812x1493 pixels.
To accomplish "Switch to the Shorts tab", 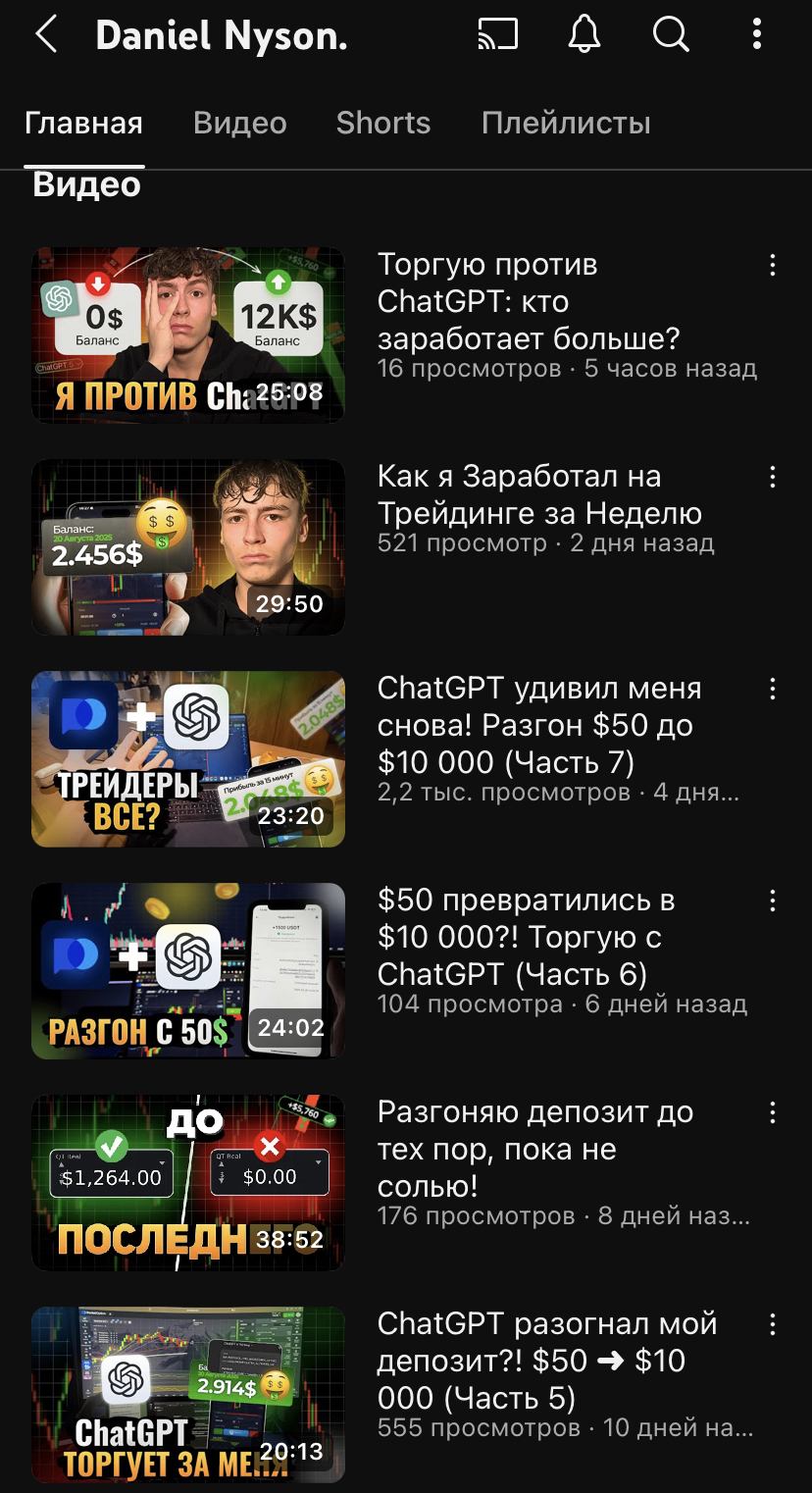I will click(x=383, y=124).
